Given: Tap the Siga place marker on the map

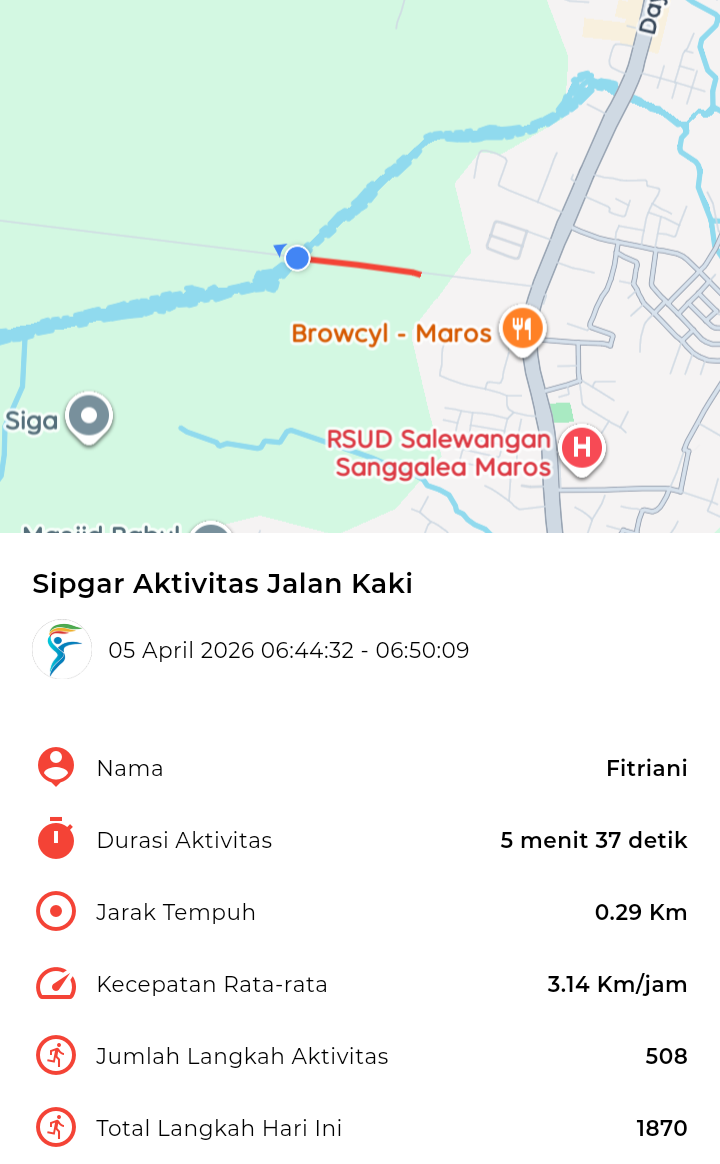Looking at the screenshot, I should point(89,415).
